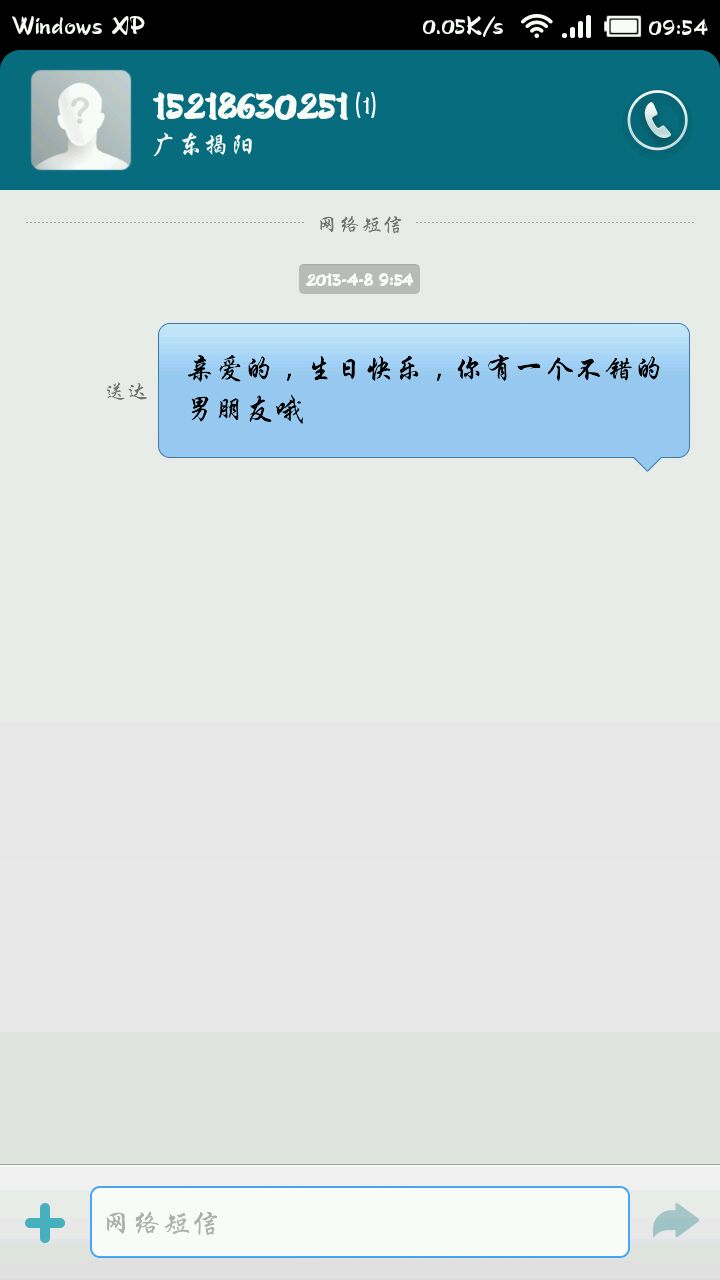The image size is (720, 1280).
Task: Select the sent birthday message bubble
Action: tap(424, 392)
